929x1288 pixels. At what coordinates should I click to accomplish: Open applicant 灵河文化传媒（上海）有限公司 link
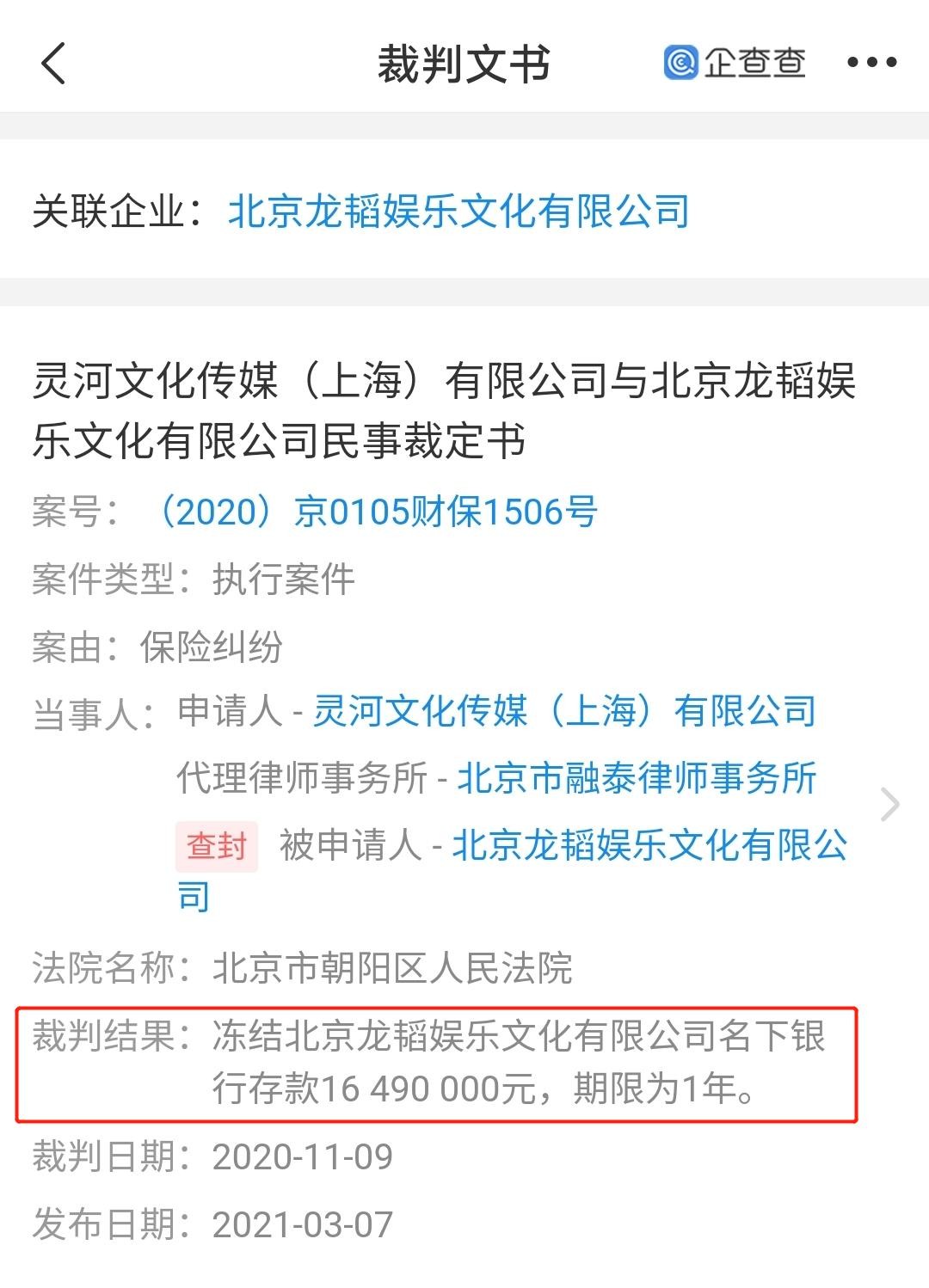coord(564,712)
